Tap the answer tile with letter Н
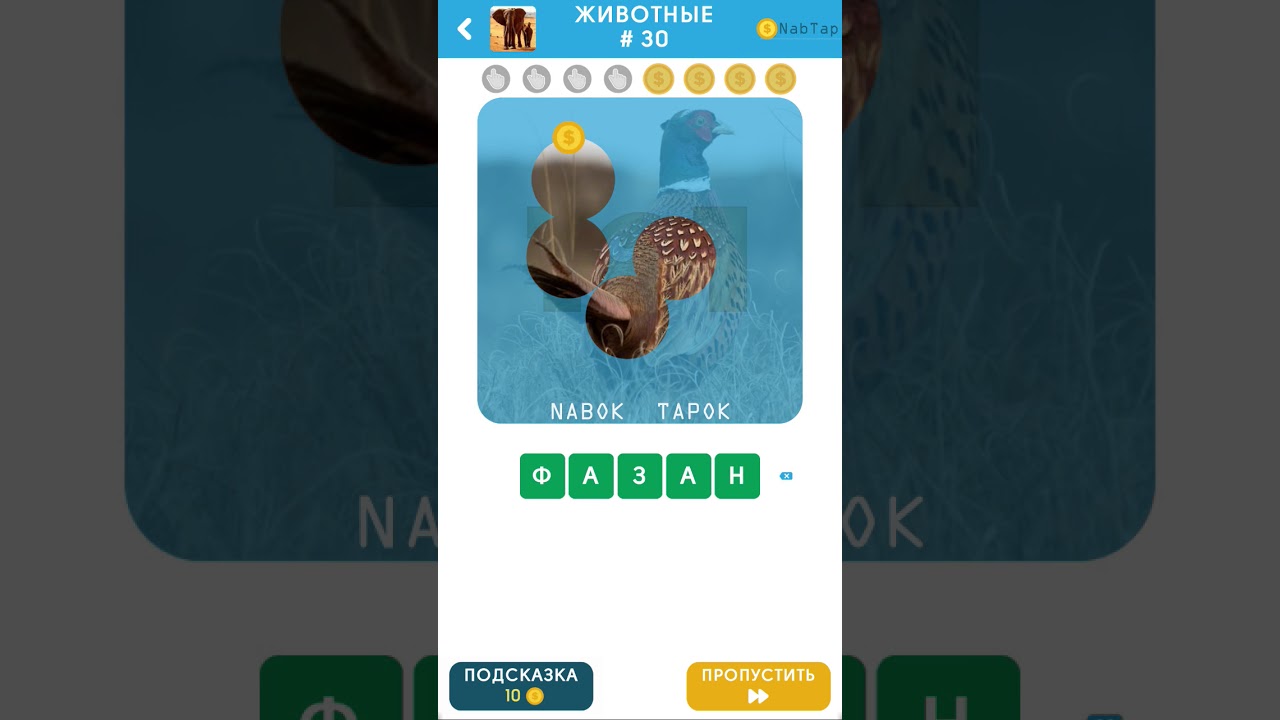Screen dimensions: 1280x720 [x=737, y=476]
